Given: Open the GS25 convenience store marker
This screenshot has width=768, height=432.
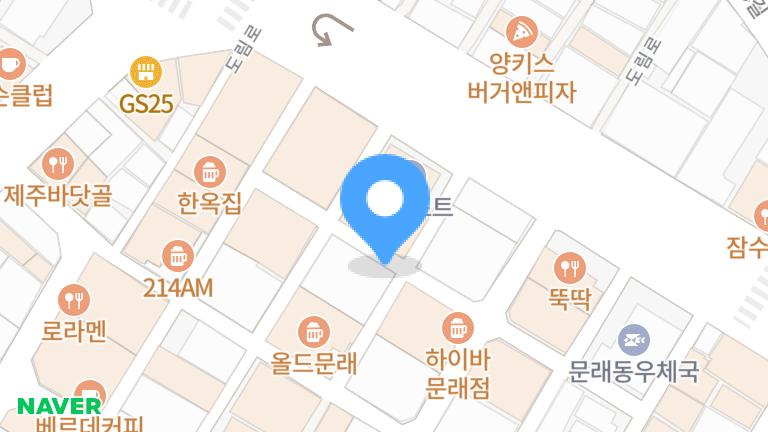Looking at the screenshot, I should (146, 72).
